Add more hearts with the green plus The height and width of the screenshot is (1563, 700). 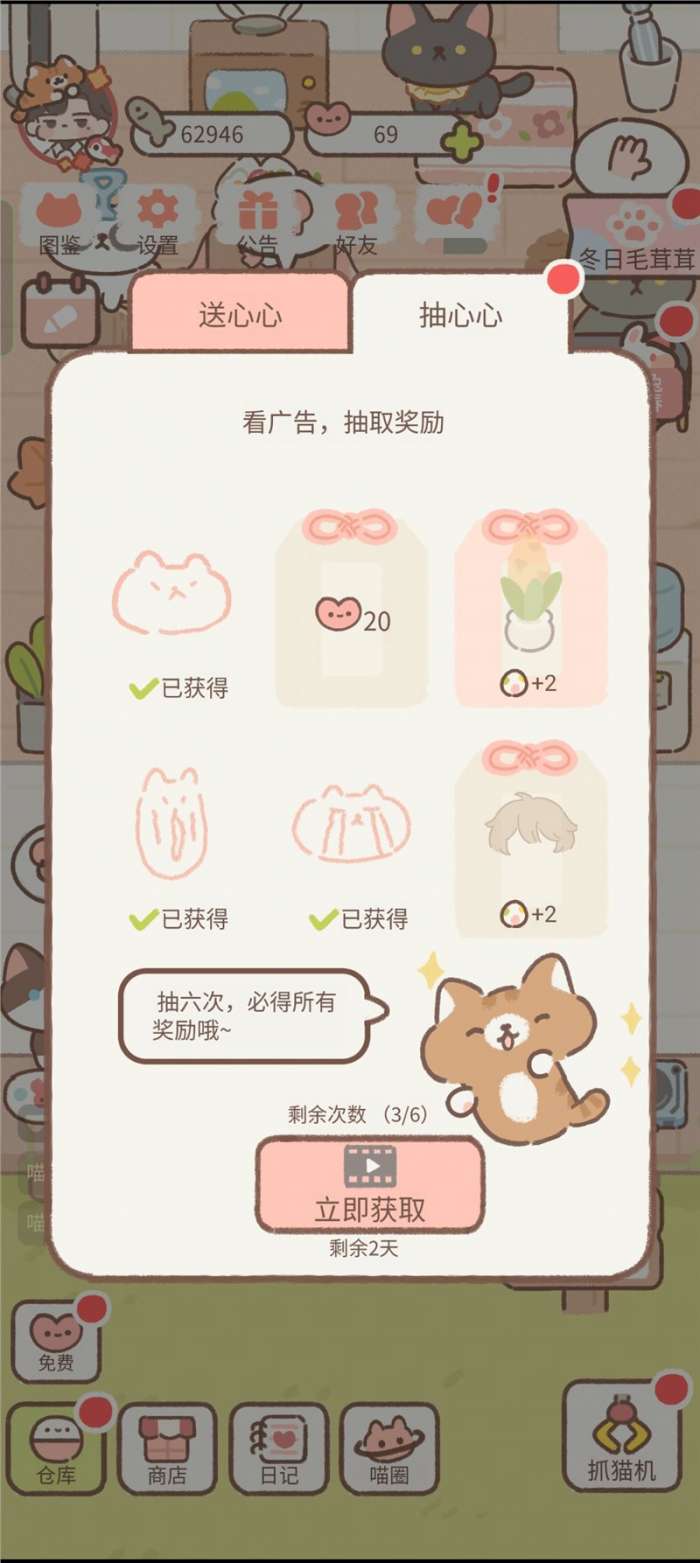point(462,141)
